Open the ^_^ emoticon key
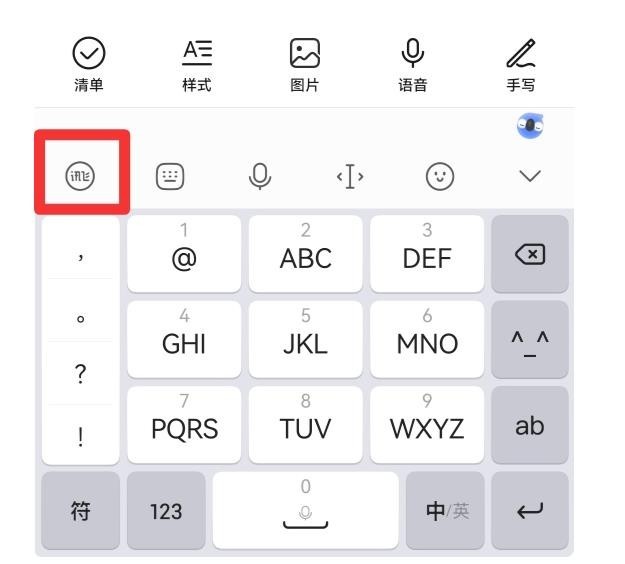The image size is (625, 564). coord(530,339)
